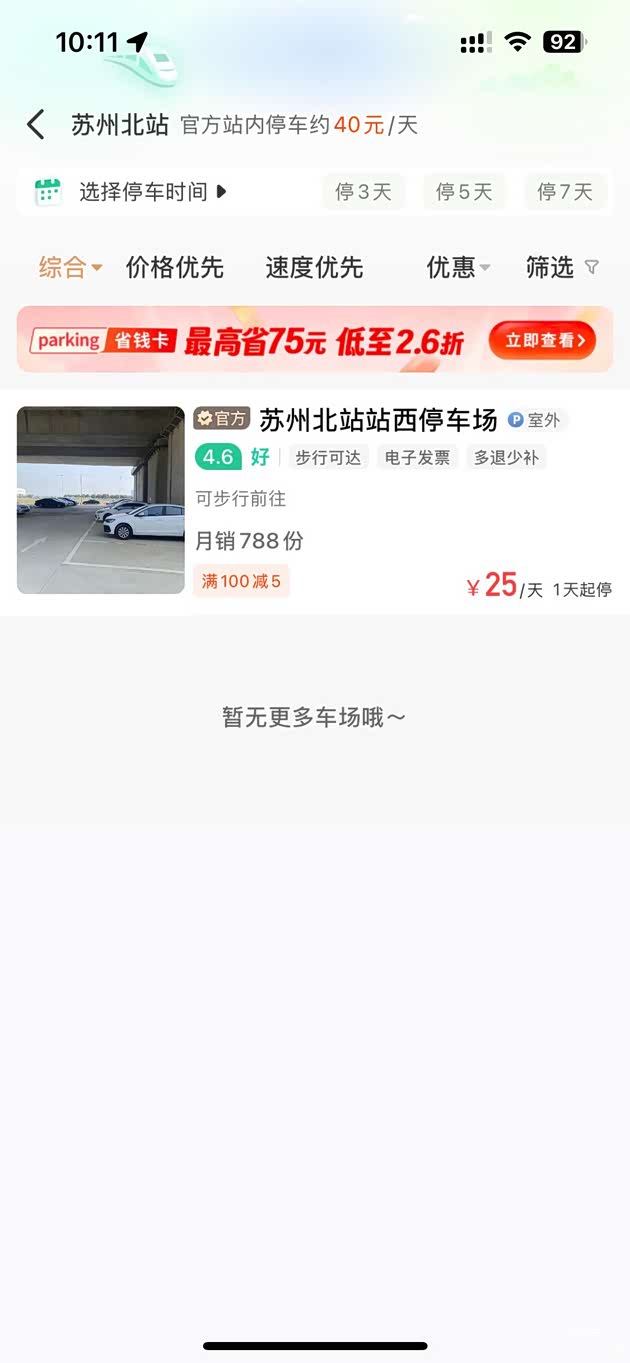Tap 立即查看 on the 省钱卡 banner
The image size is (630, 1363).
pyautogui.click(x=542, y=341)
